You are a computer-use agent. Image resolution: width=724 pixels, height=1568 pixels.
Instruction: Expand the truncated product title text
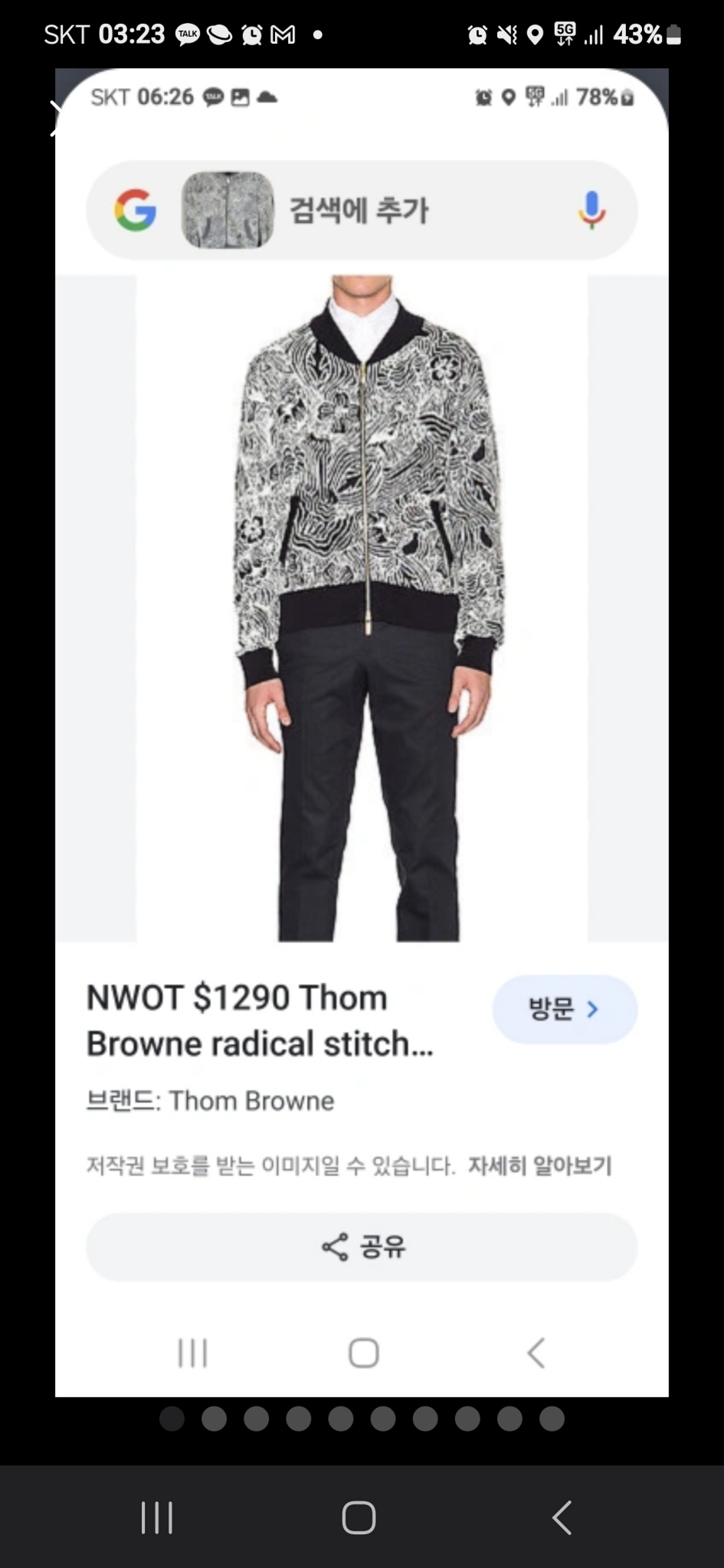pos(260,1020)
